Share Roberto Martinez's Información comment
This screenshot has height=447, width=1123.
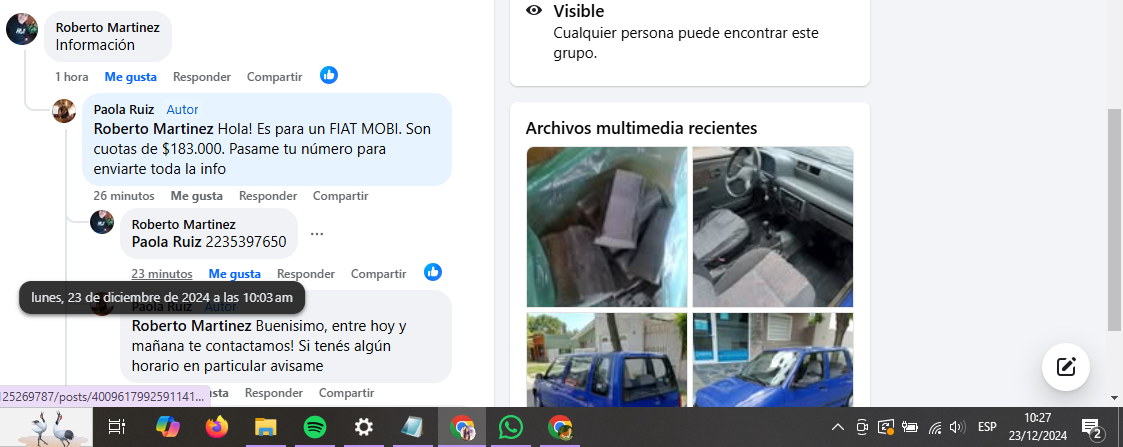click(x=274, y=77)
